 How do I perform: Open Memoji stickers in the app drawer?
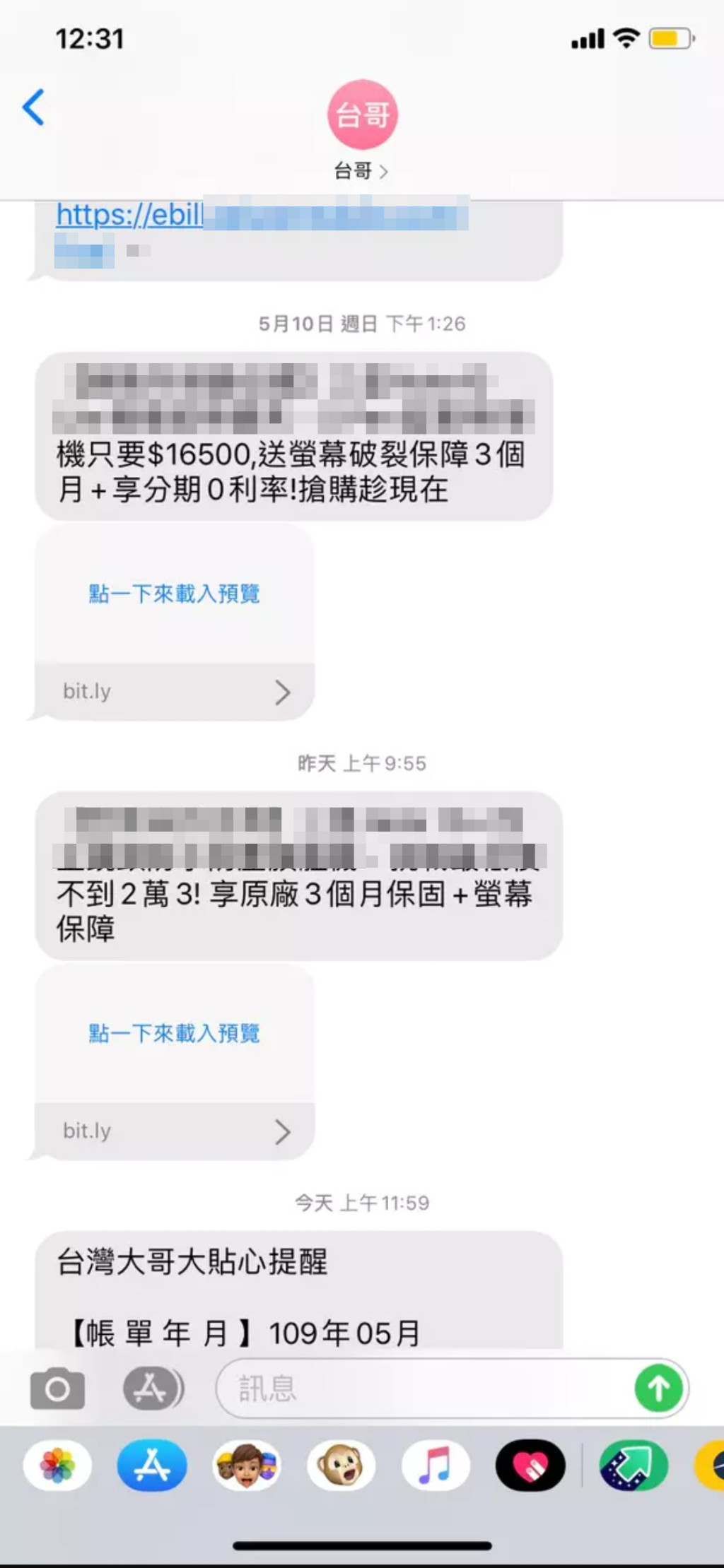point(247,1466)
